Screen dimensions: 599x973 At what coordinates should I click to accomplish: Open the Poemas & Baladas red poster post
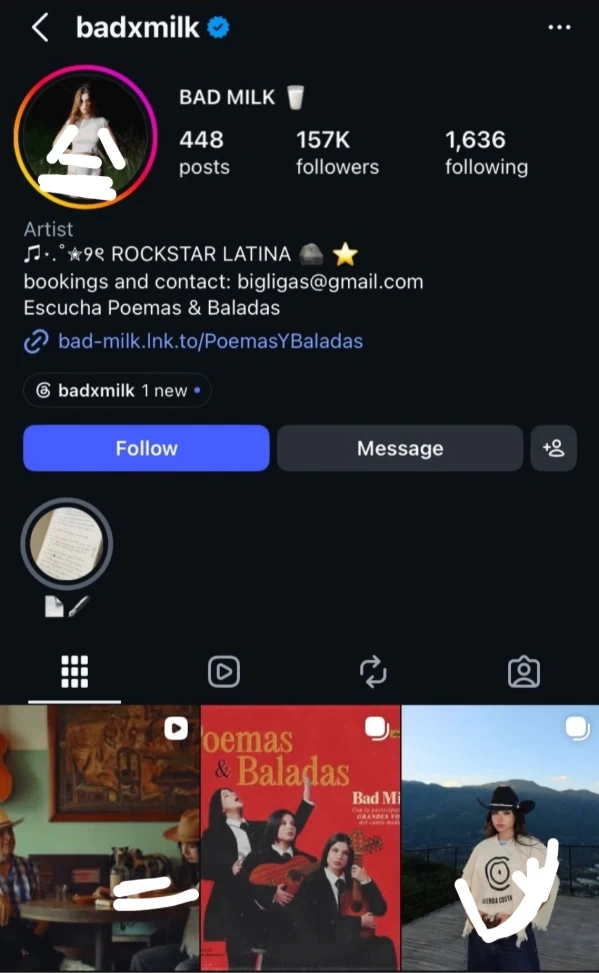pyautogui.click(x=300, y=838)
